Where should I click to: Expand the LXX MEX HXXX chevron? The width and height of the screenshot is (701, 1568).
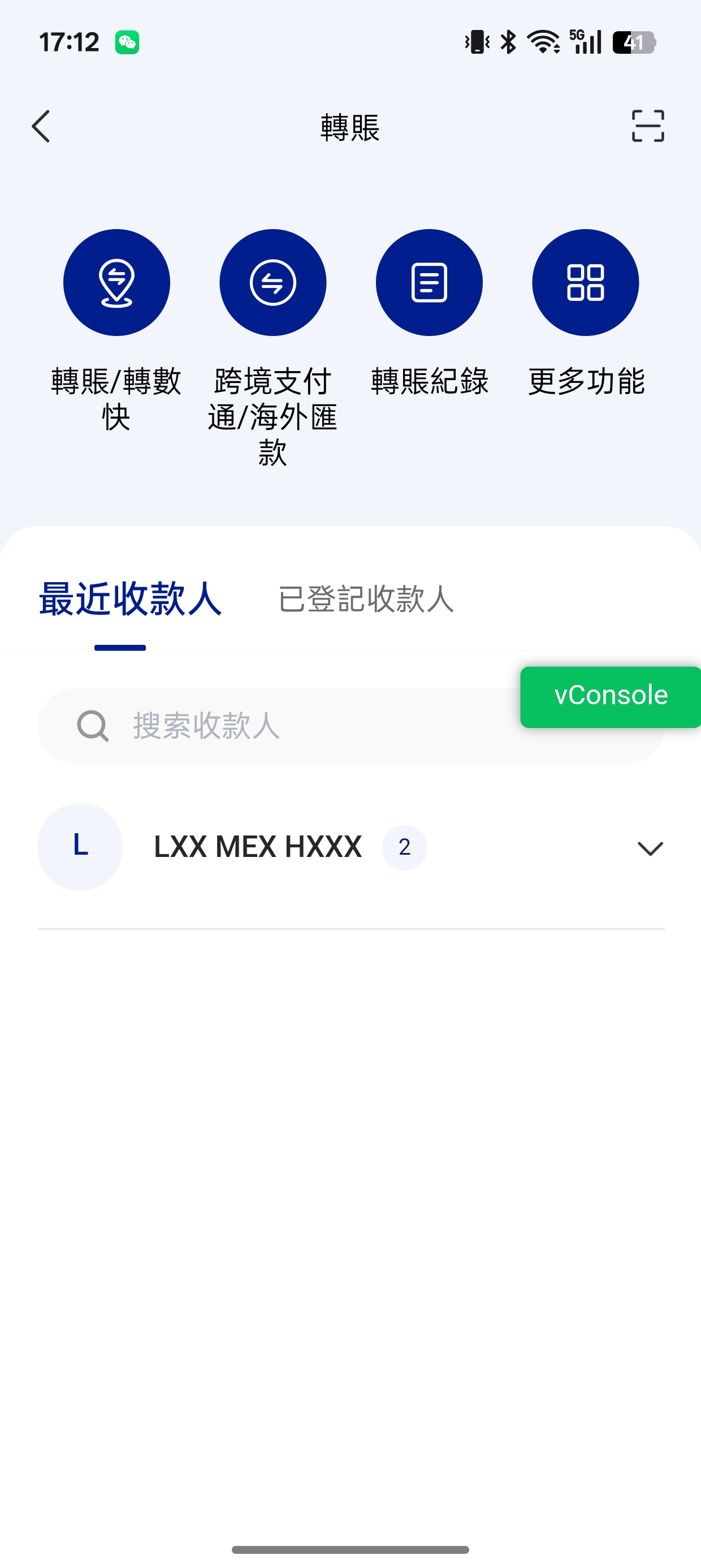650,848
